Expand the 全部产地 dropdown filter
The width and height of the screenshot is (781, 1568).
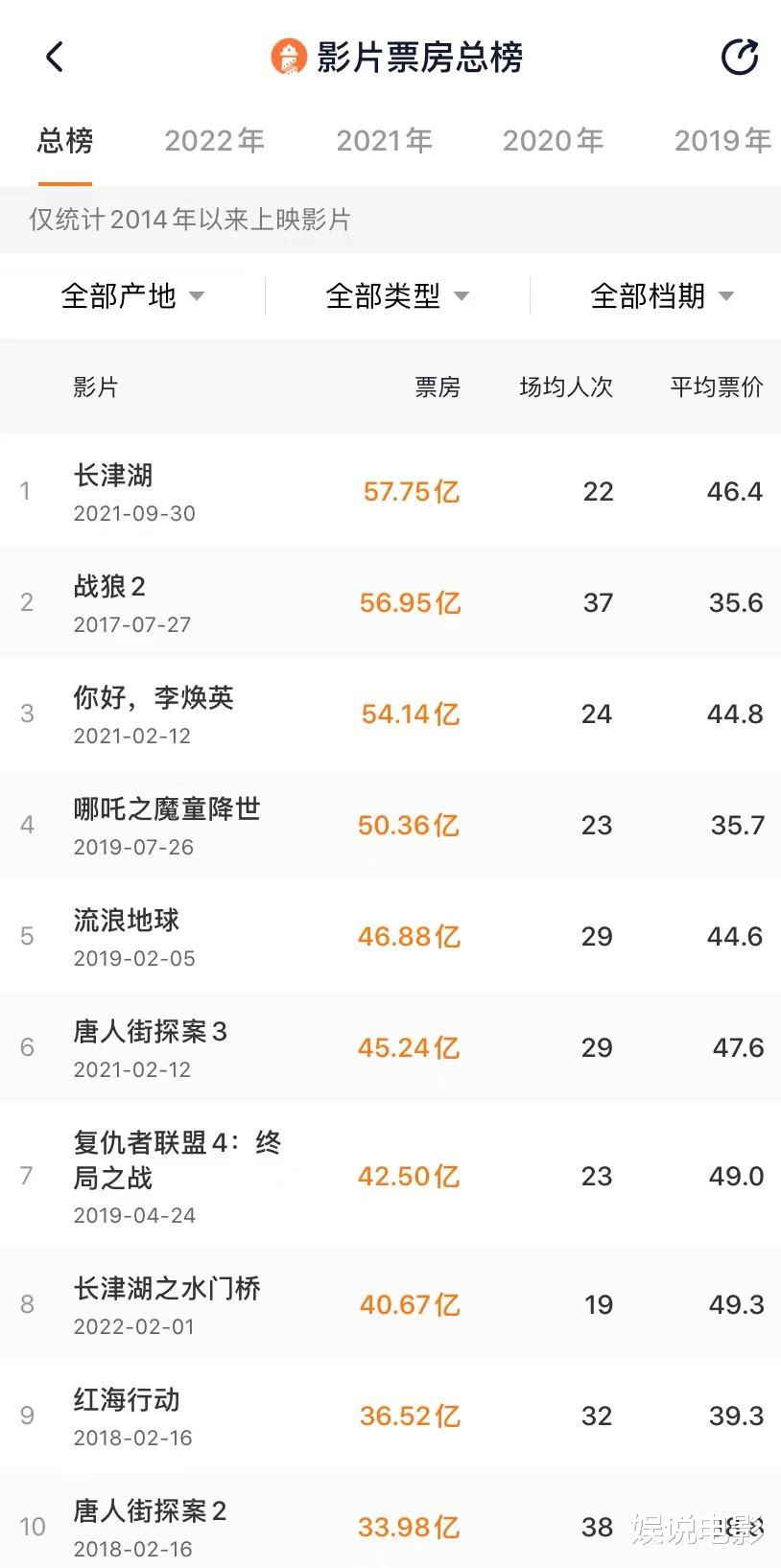tap(132, 295)
